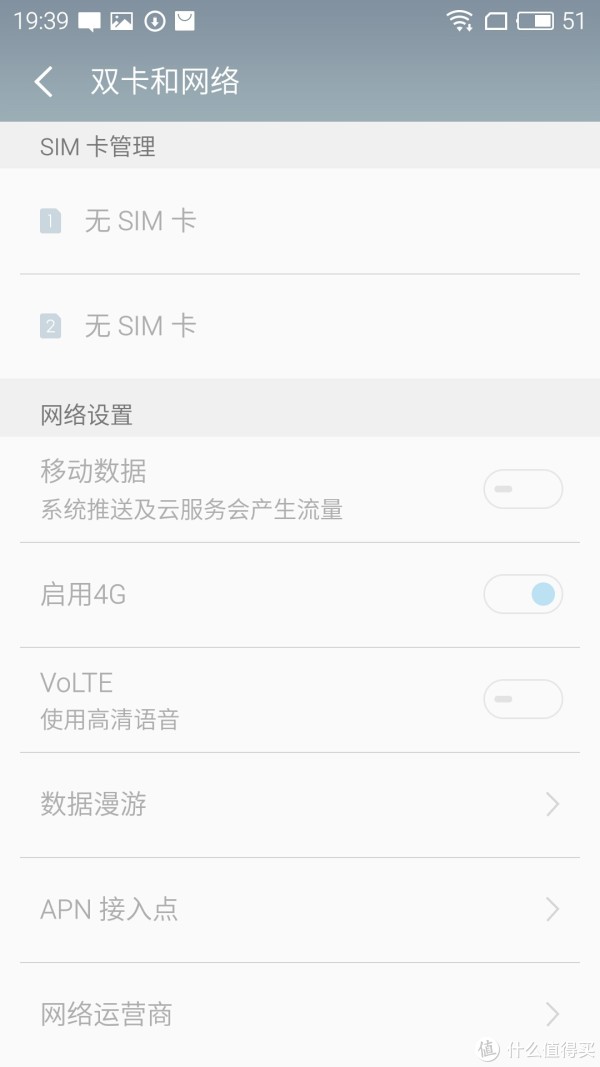Open the SIM 2 无 SIM 卡 row

(300, 327)
